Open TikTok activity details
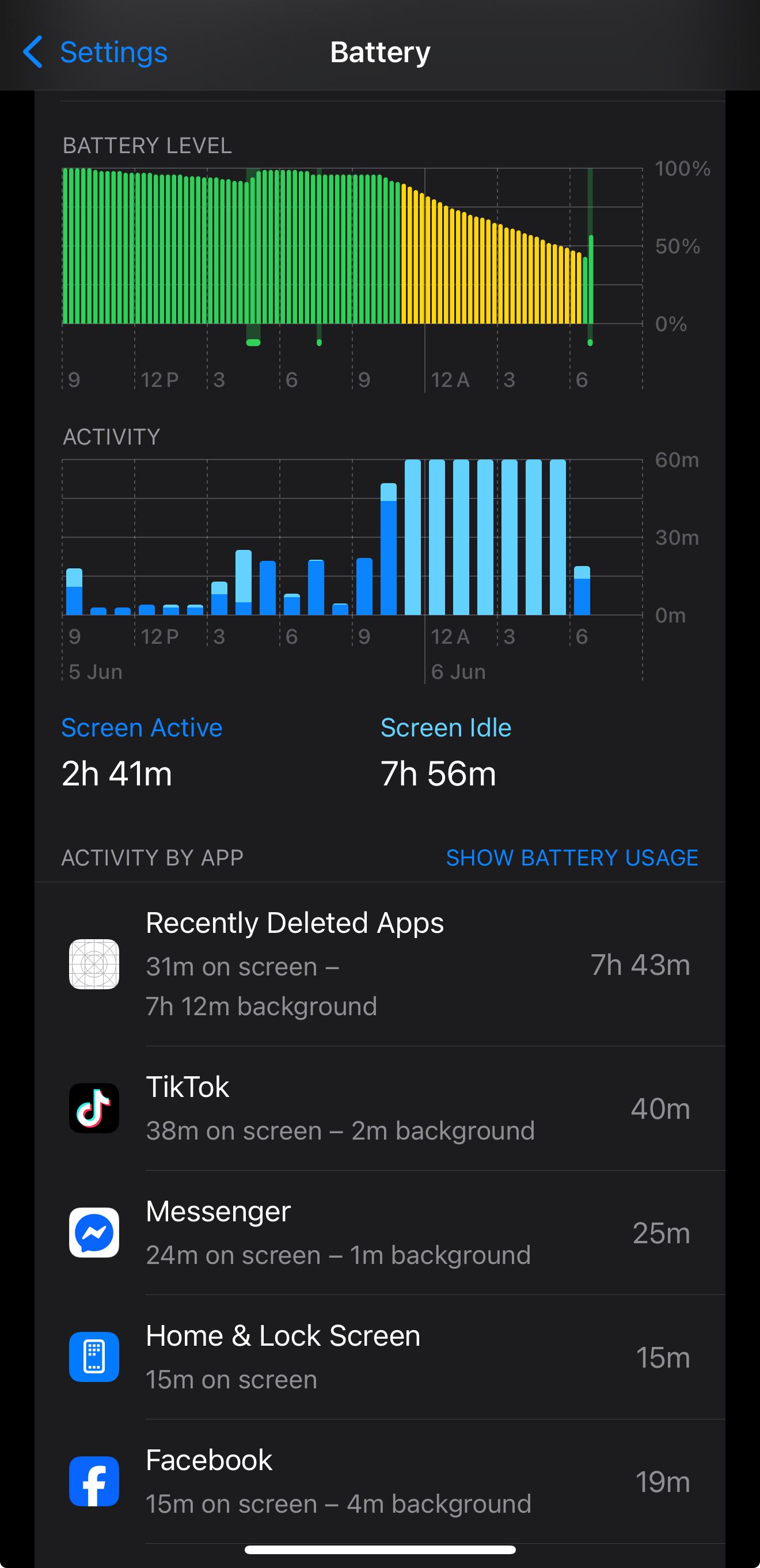Image resolution: width=760 pixels, height=1568 pixels. (379, 1108)
